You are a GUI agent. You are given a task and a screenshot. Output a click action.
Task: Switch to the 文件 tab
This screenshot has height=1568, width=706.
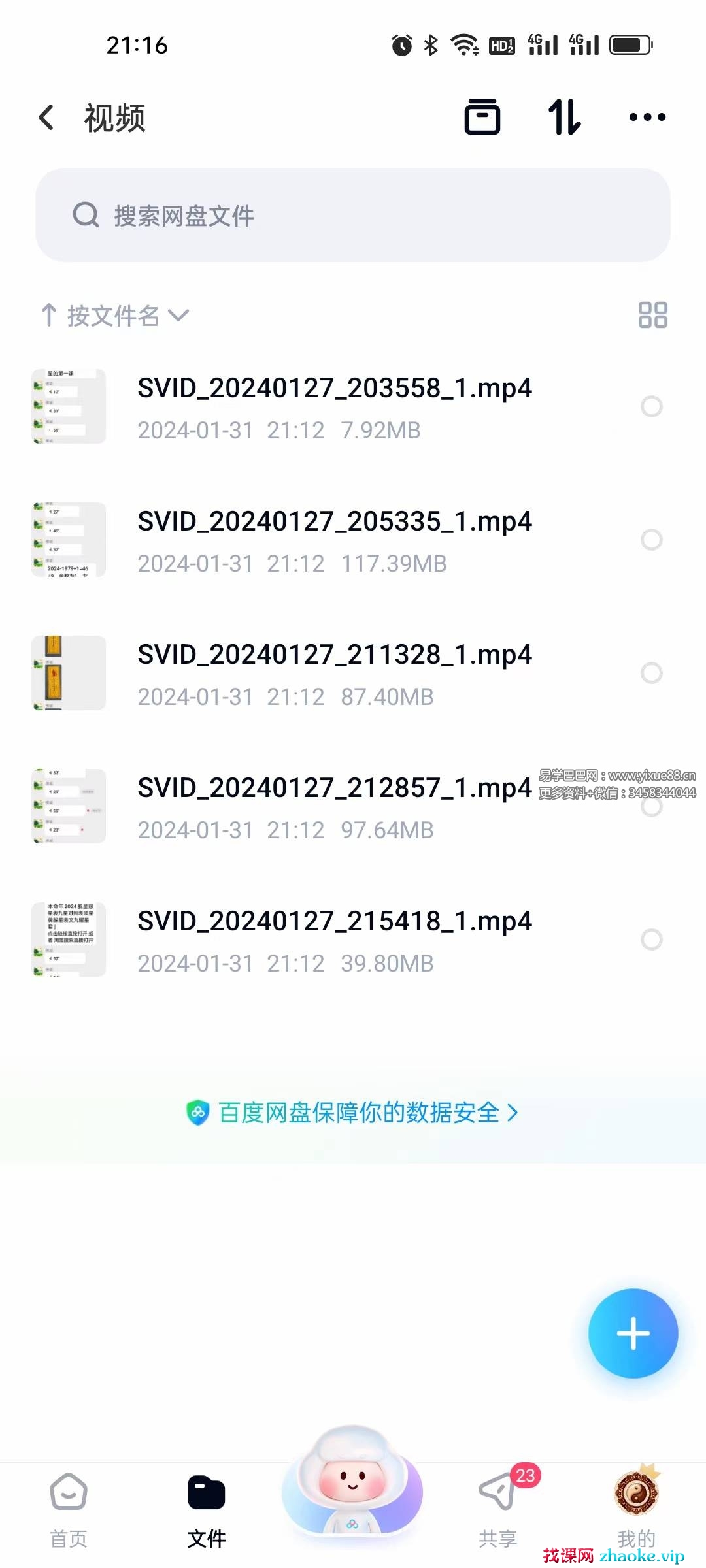pos(207,1510)
